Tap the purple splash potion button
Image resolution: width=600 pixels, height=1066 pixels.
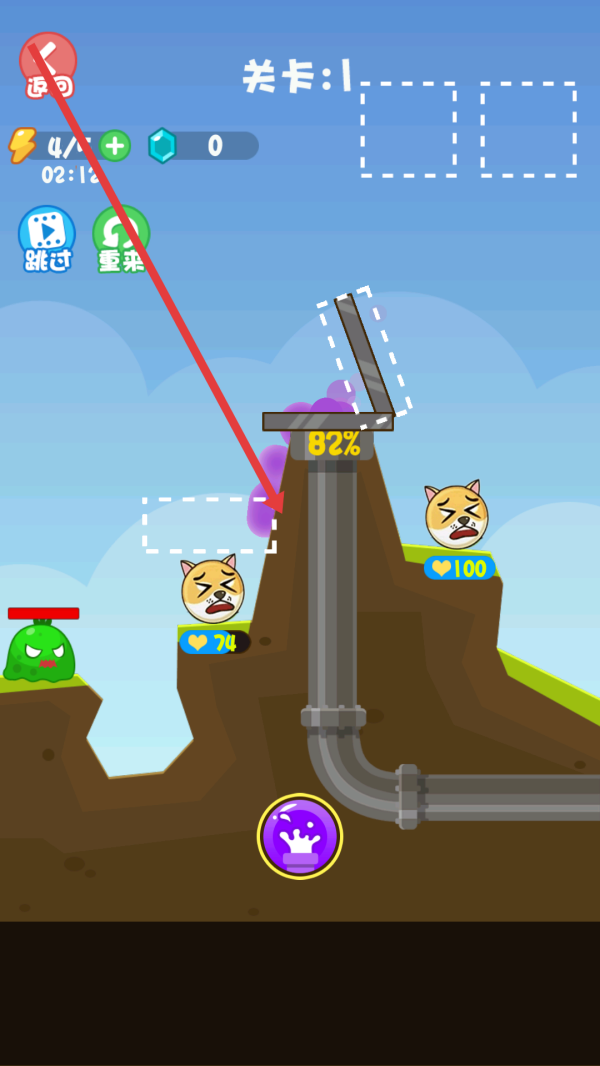[300, 836]
